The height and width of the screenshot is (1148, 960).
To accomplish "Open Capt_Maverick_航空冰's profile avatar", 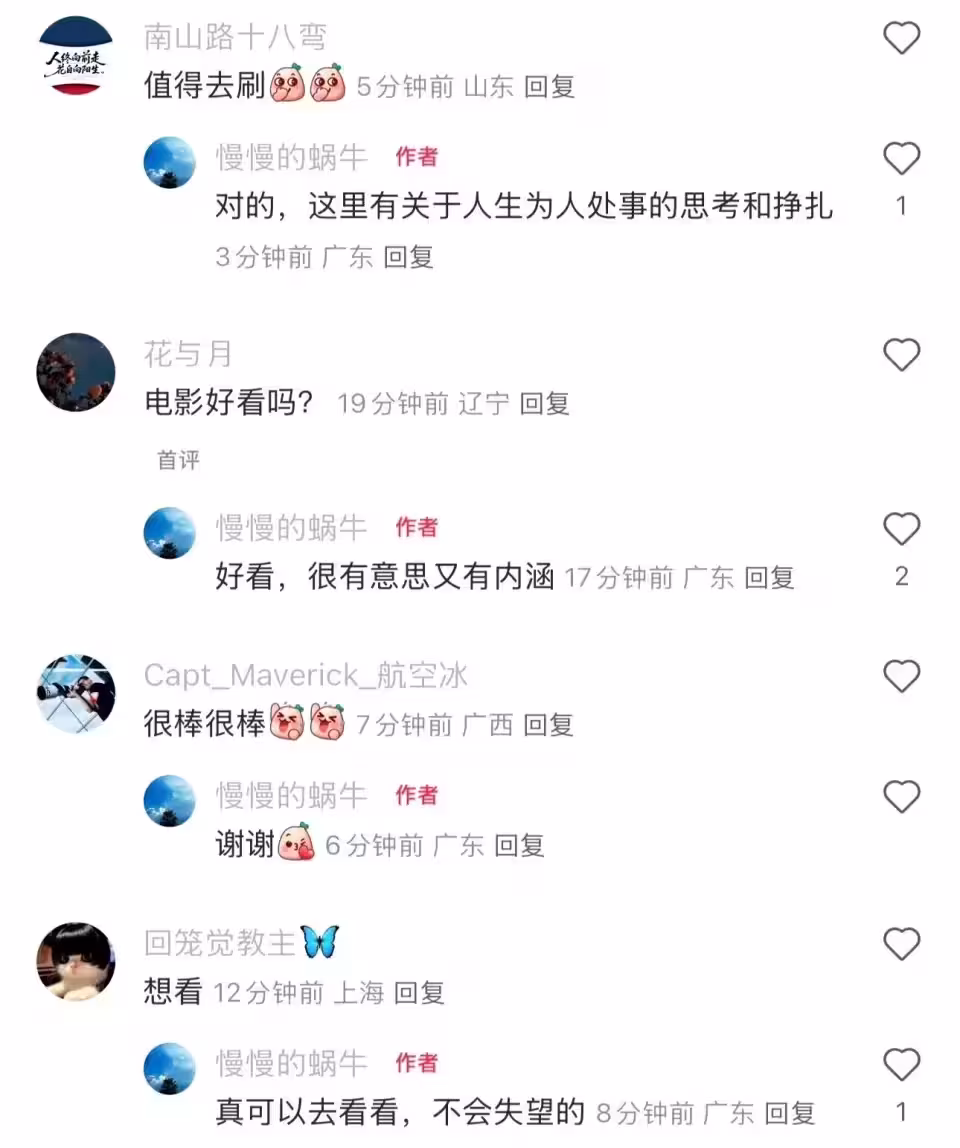I will (76, 694).
